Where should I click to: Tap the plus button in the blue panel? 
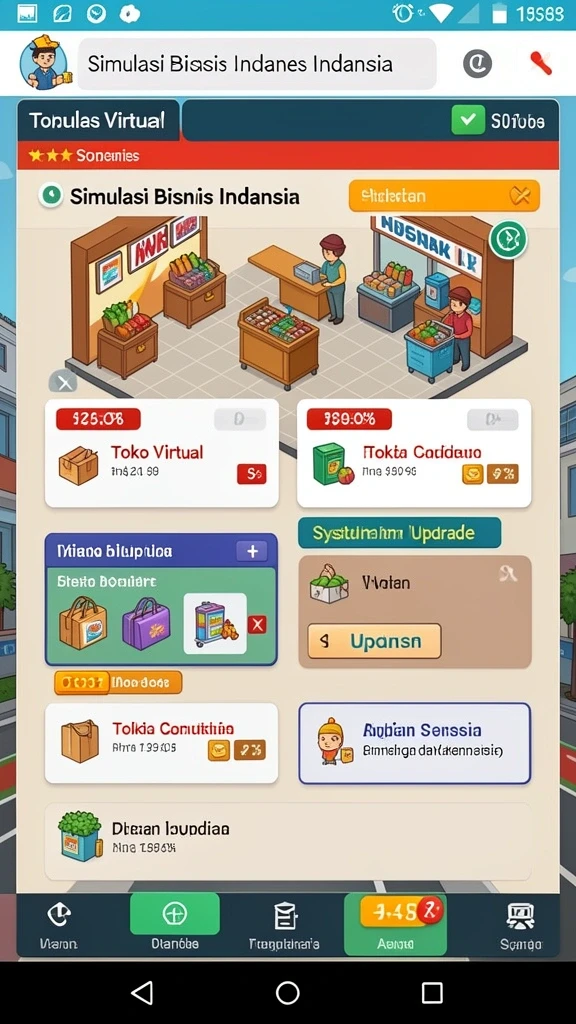click(x=252, y=551)
